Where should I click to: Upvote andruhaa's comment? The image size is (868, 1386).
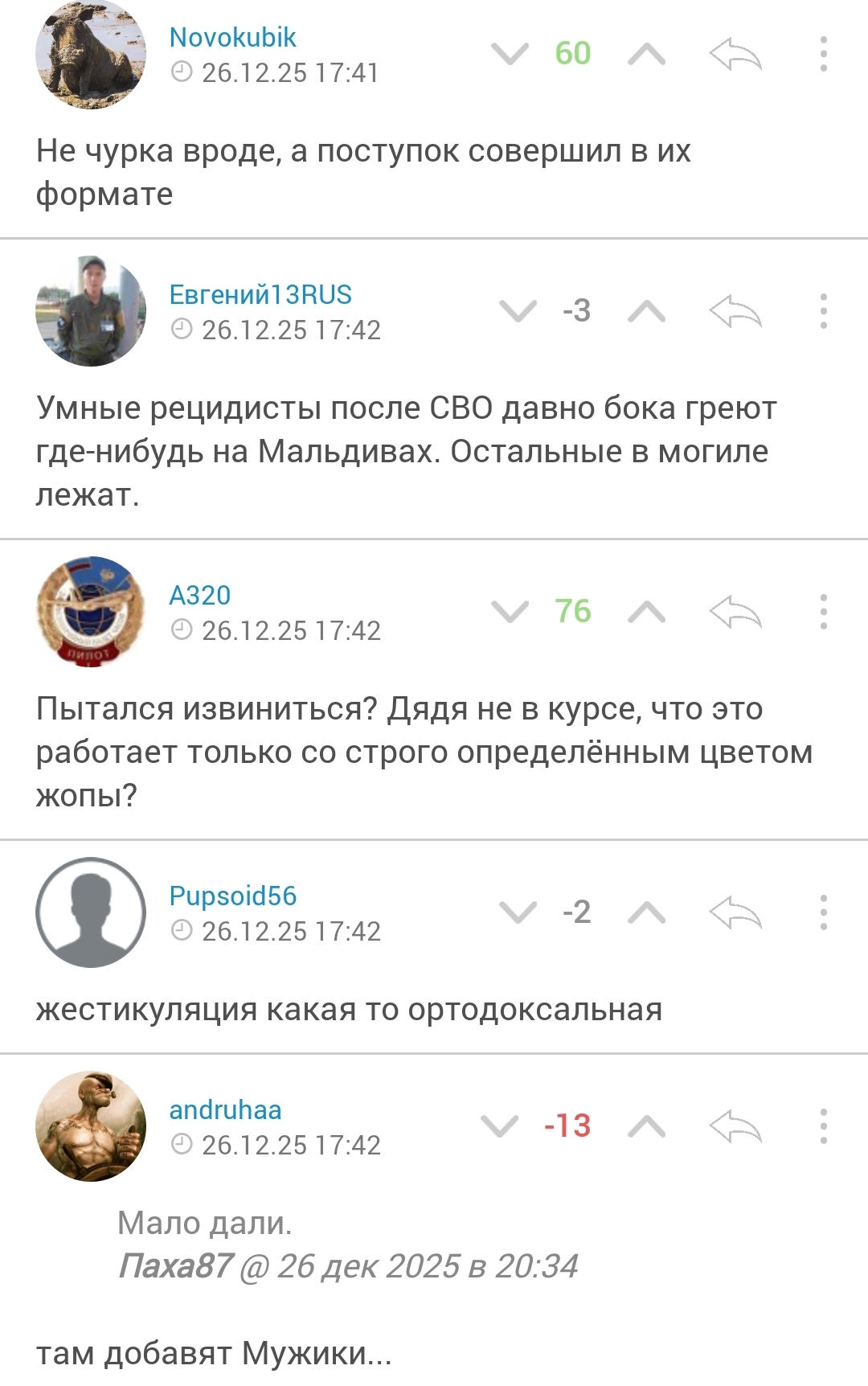pyautogui.click(x=646, y=1126)
